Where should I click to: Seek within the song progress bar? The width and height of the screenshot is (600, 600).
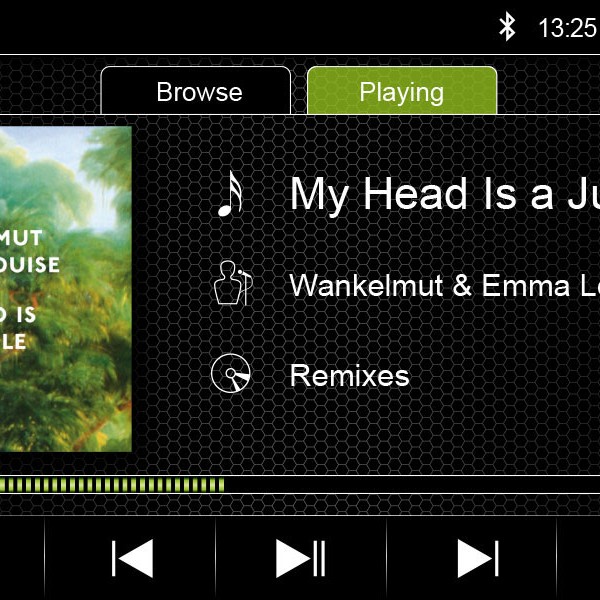(300, 485)
